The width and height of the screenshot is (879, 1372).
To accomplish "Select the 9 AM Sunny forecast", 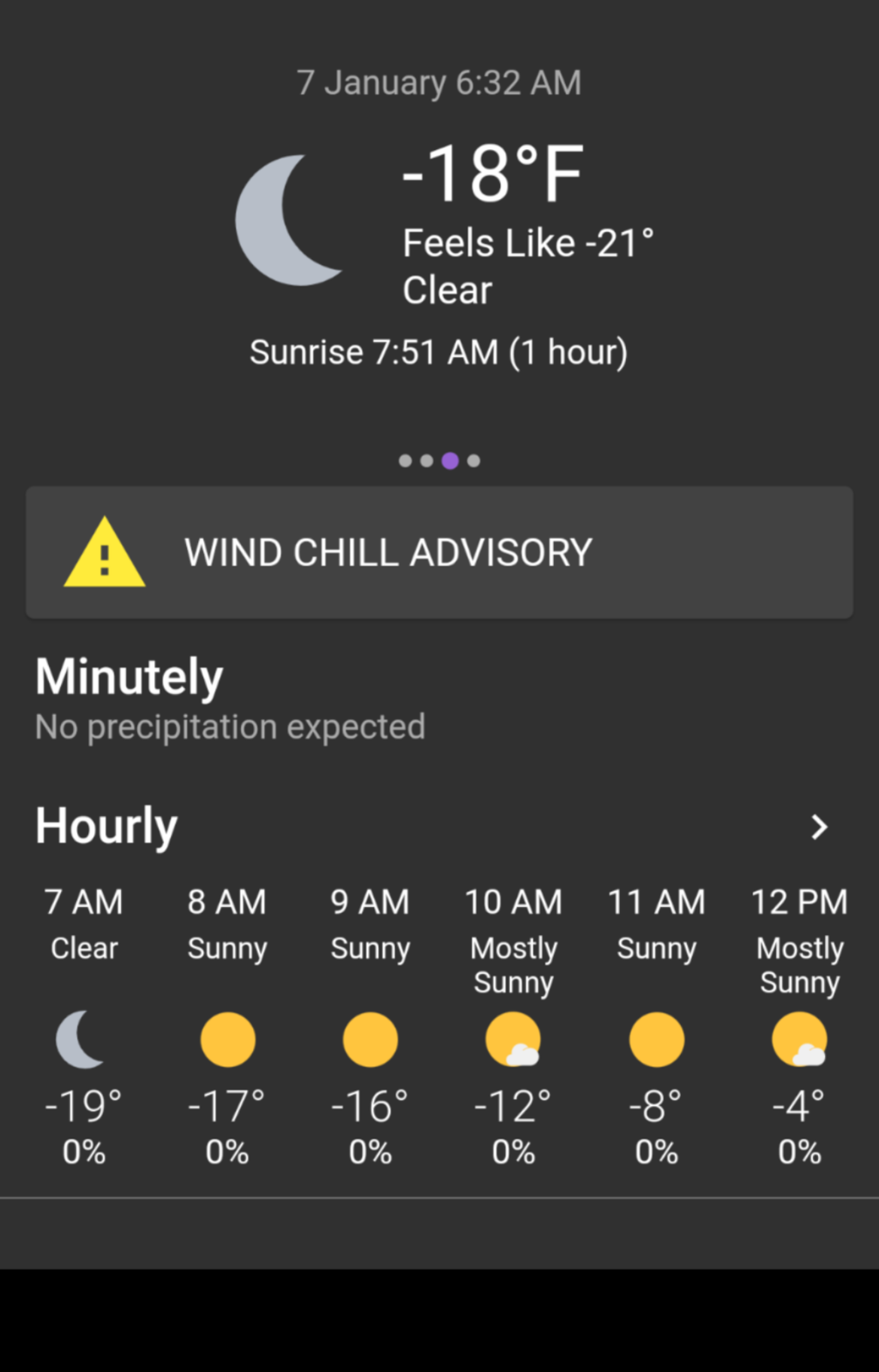I will [370, 1025].
